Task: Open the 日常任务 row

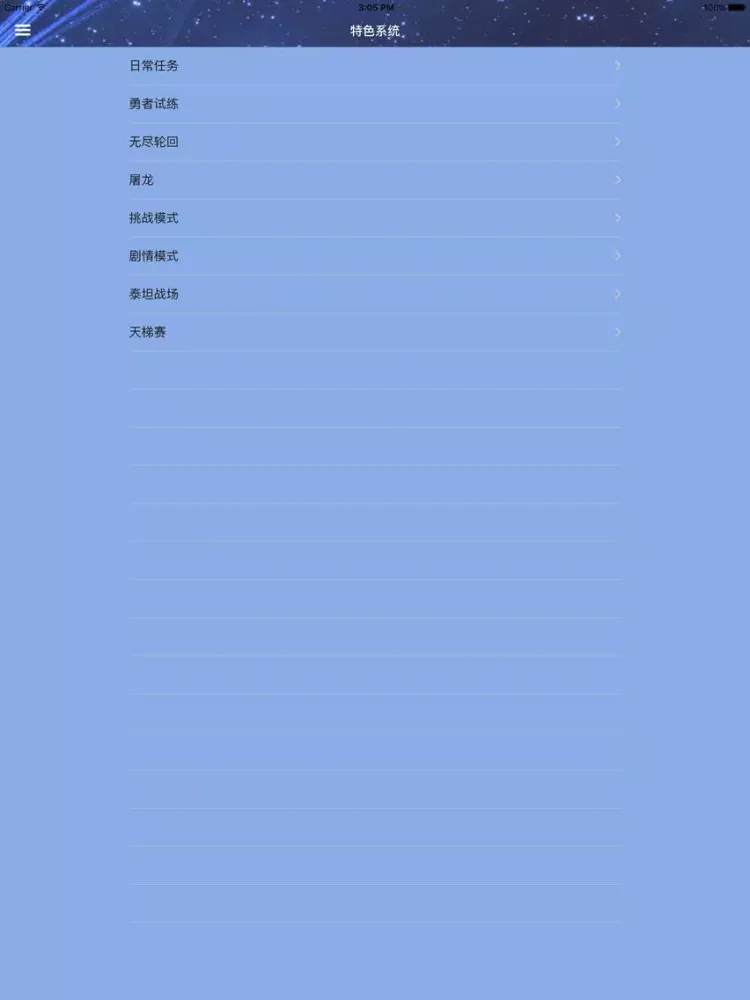Action: (x=374, y=66)
